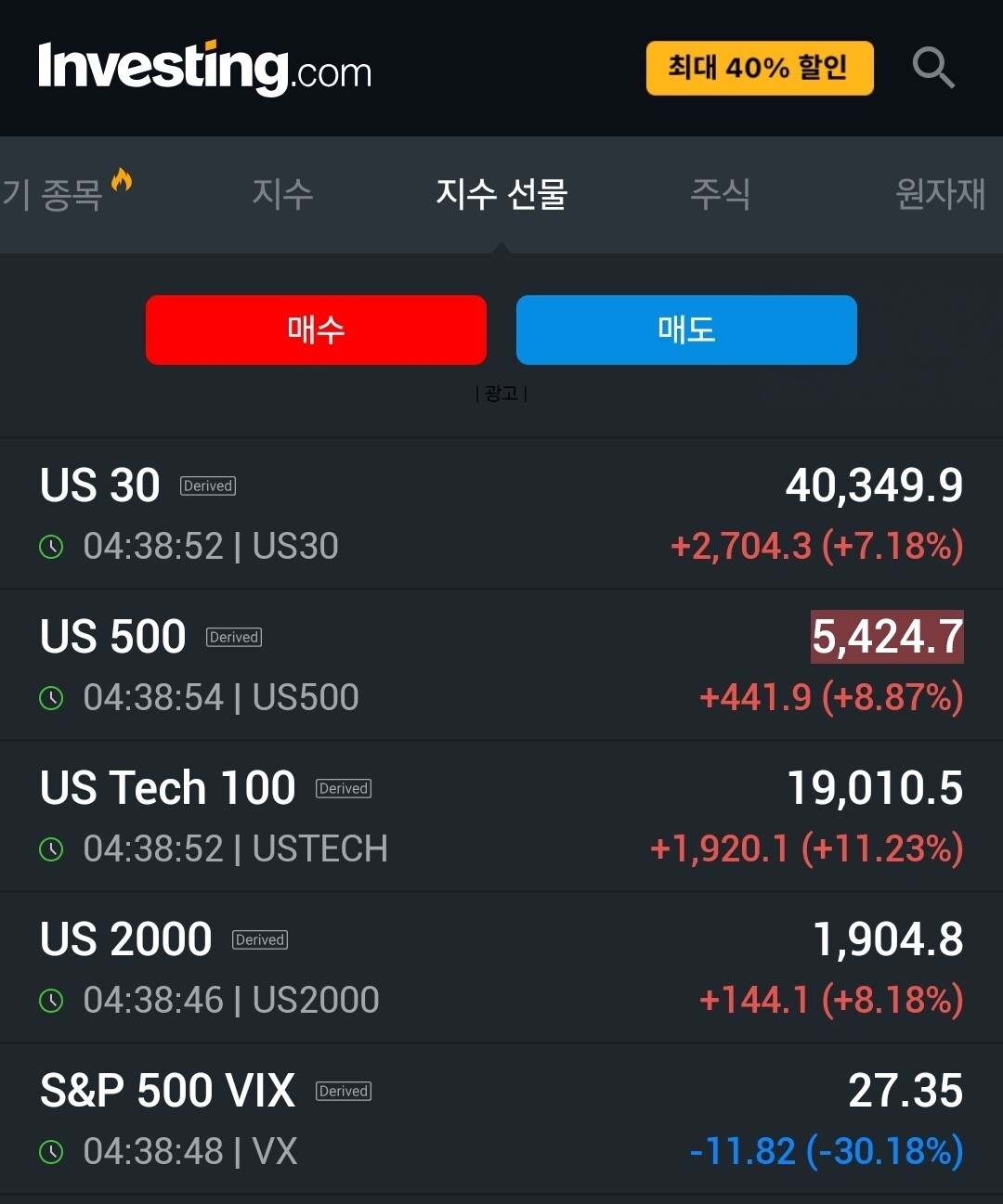Viewport: 1003px width, 1204px height.
Task: Select the 지수 선물 tab
Action: tap(501, 194)
